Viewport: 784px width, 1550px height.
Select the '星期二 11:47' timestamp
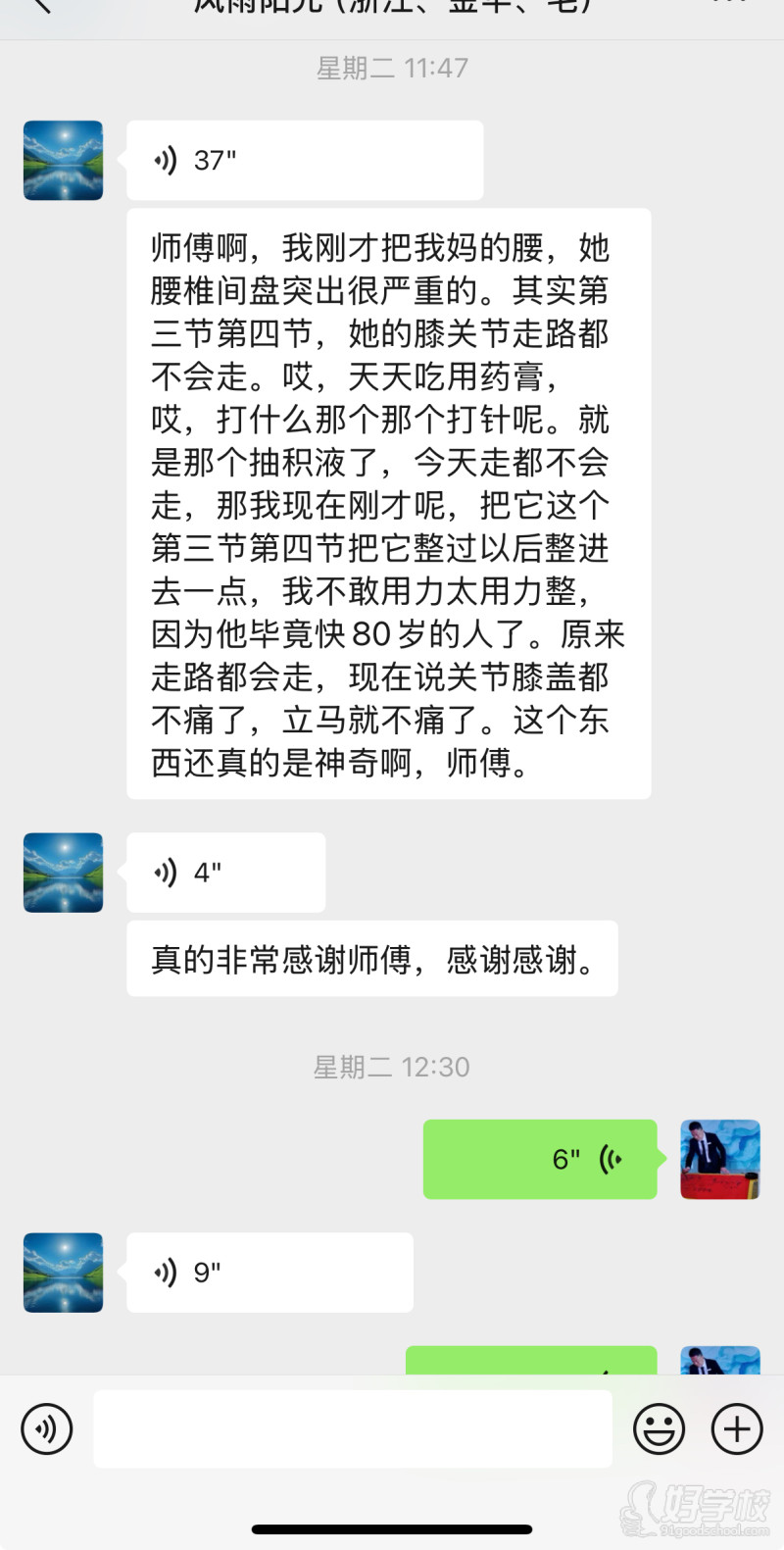point(392,68)
